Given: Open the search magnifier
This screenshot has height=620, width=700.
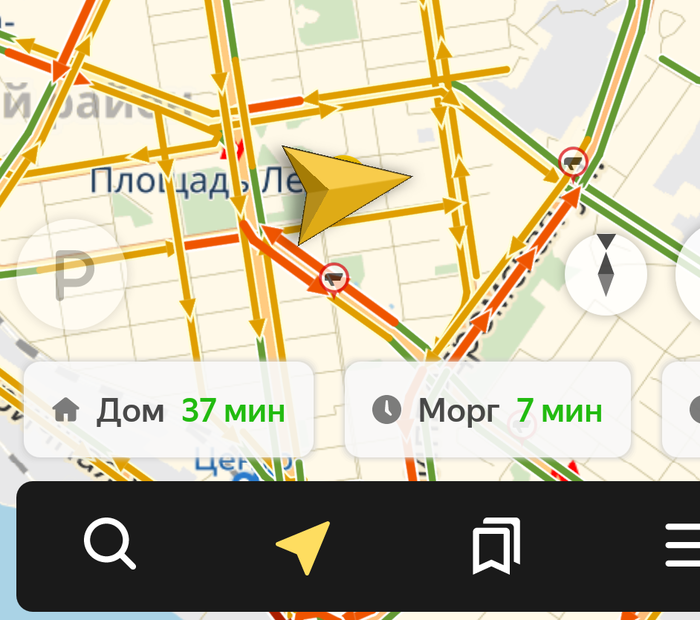Looking at the screenshot, I should pos(109,545).
